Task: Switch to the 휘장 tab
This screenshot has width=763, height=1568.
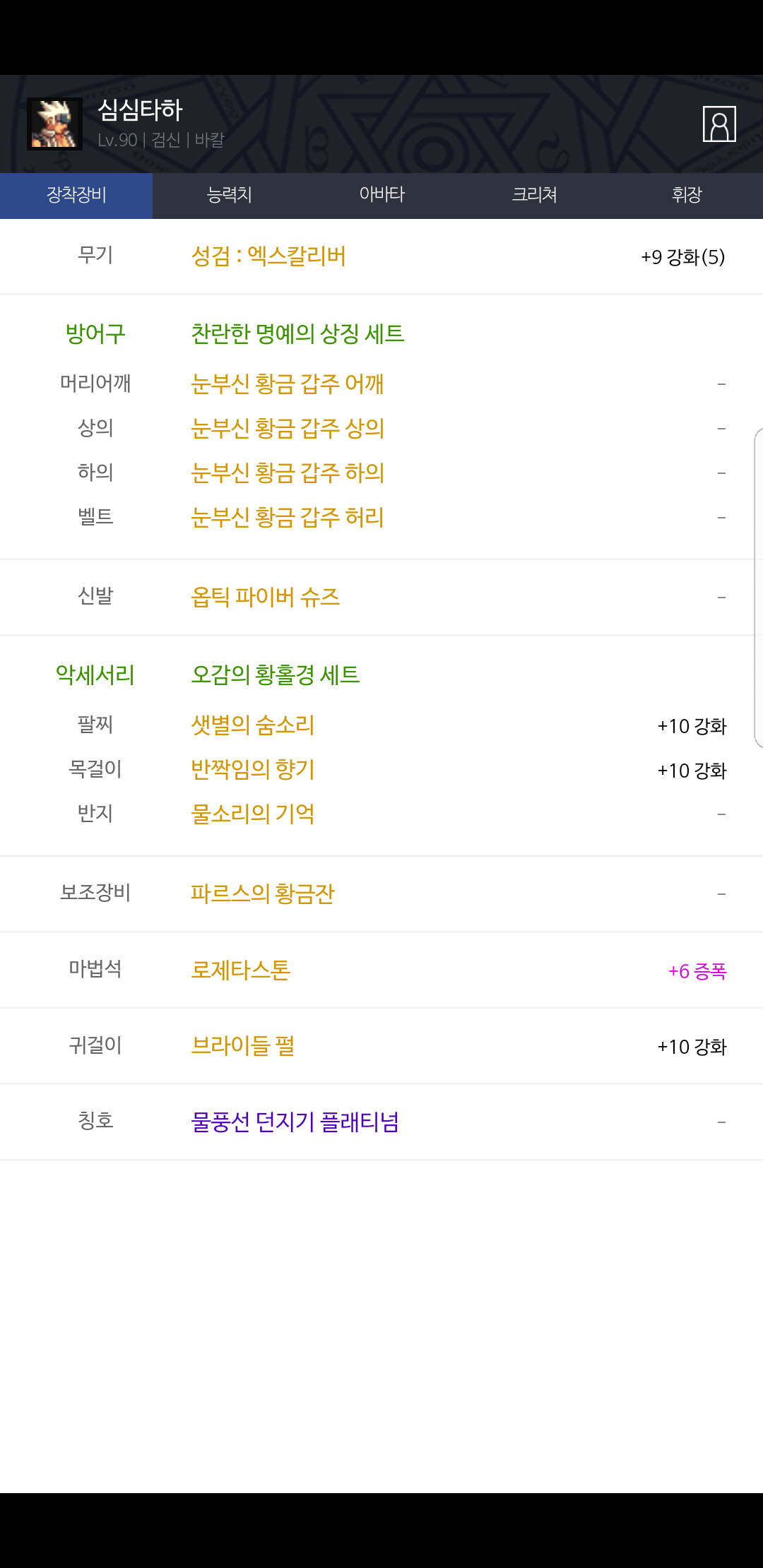Action: point(687,195)
